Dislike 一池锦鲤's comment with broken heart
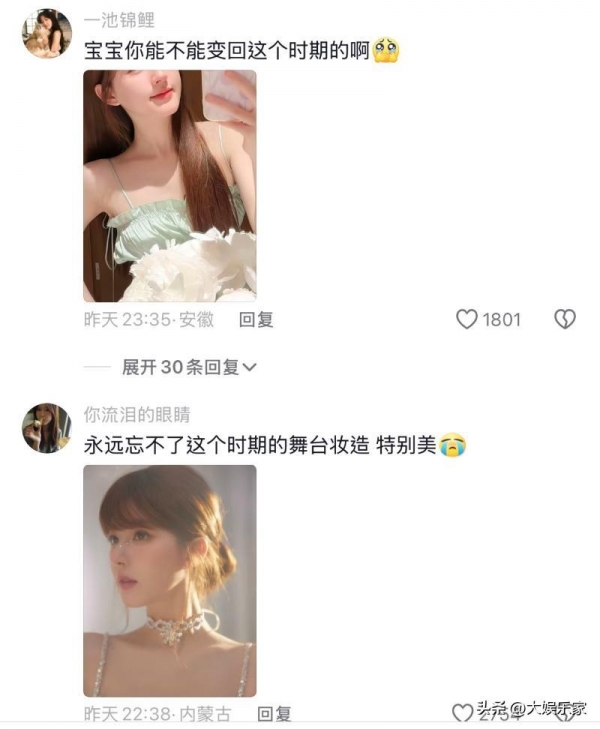The height and width of the screenshot is (729, 600). tap(565, 320)
